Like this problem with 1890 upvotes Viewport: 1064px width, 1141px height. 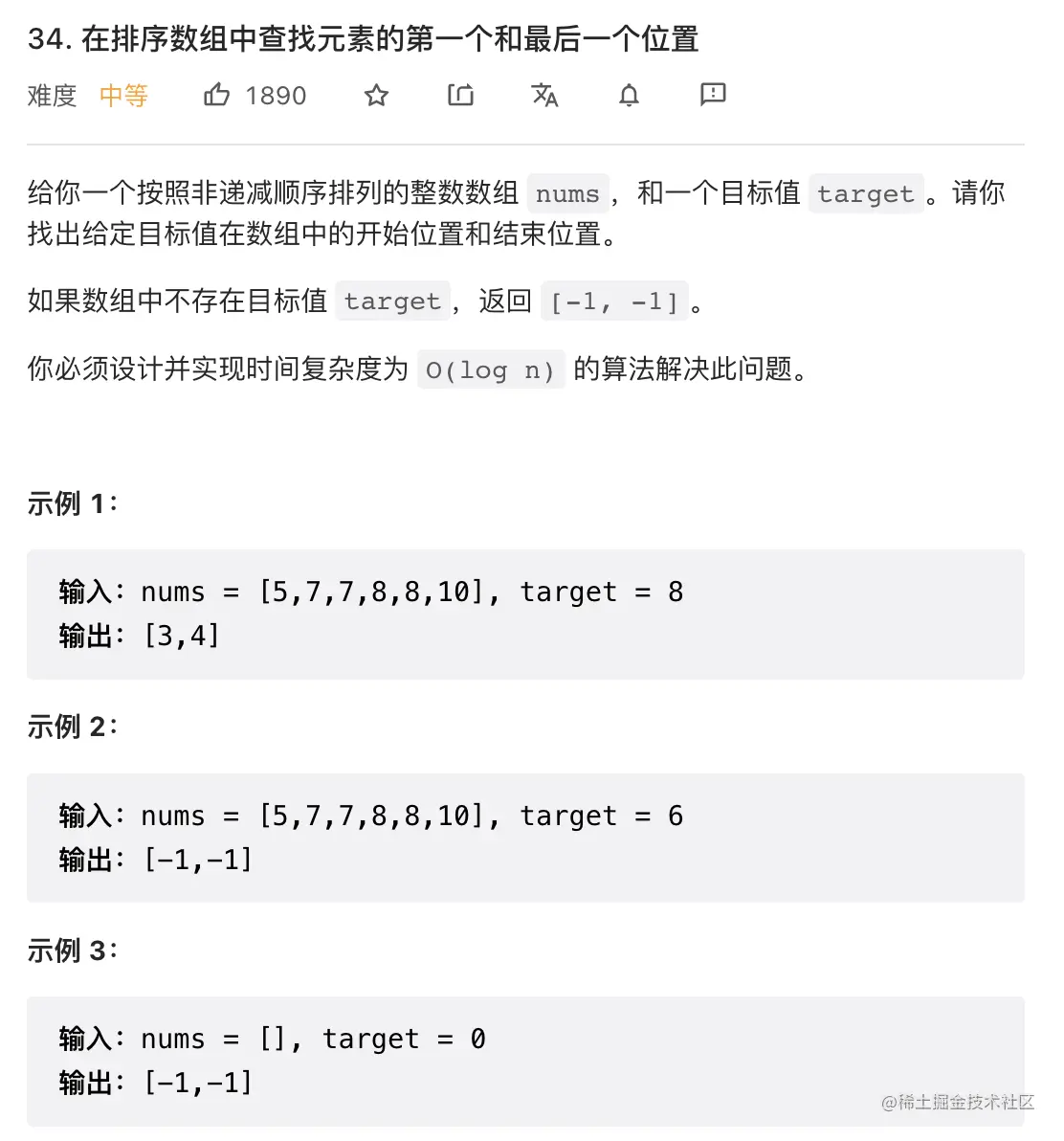tap(217, 95)
